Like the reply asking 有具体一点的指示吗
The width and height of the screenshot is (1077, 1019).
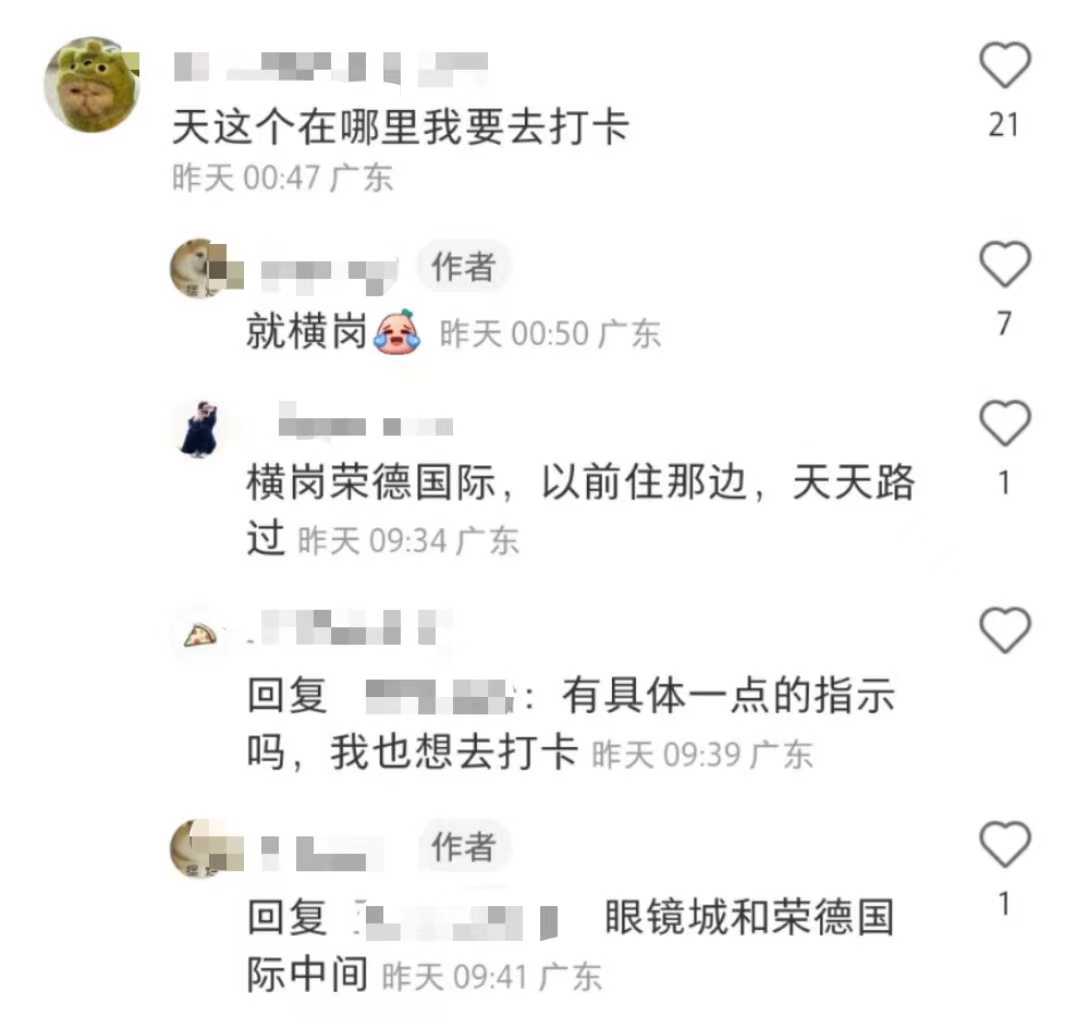(1003, 631)
